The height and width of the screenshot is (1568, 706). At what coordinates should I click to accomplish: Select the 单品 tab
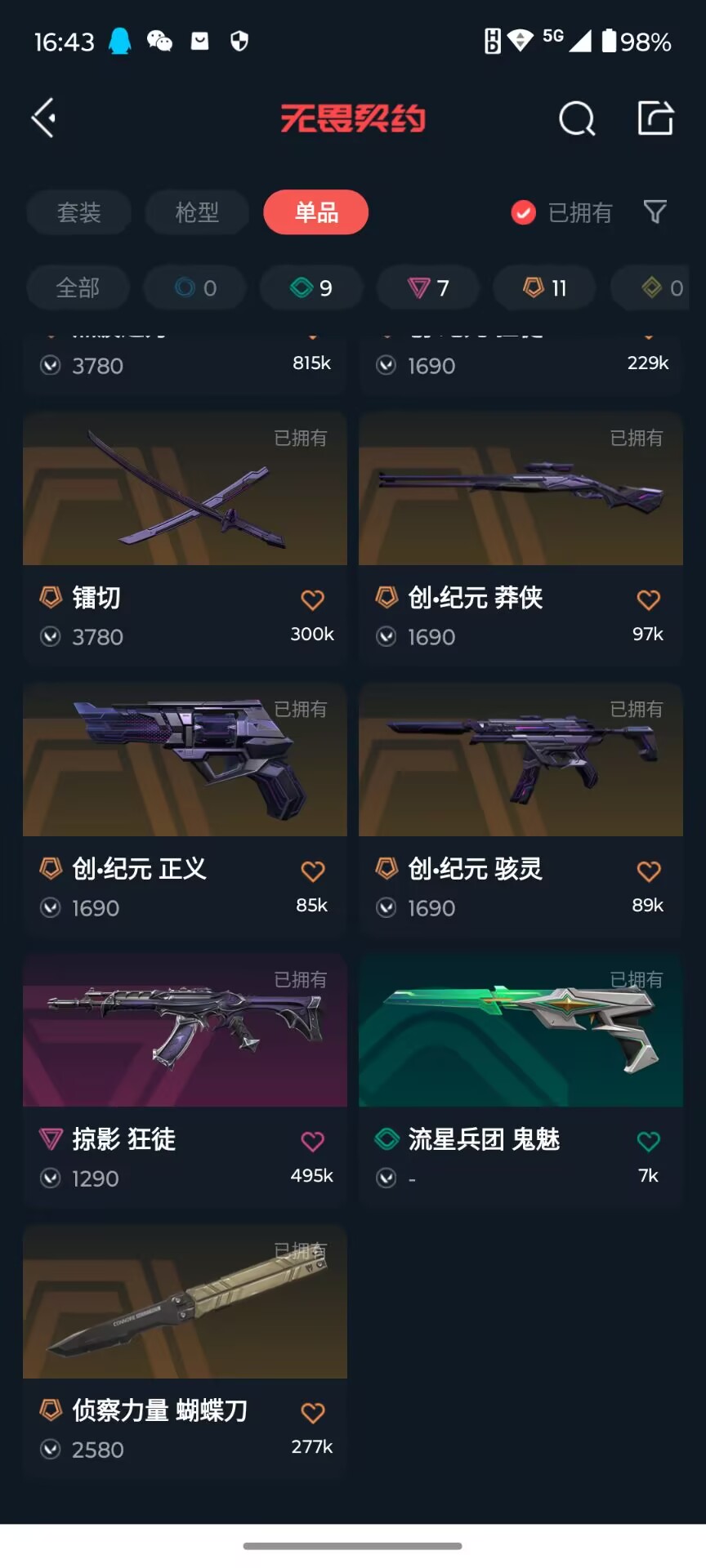pos(316,213)
